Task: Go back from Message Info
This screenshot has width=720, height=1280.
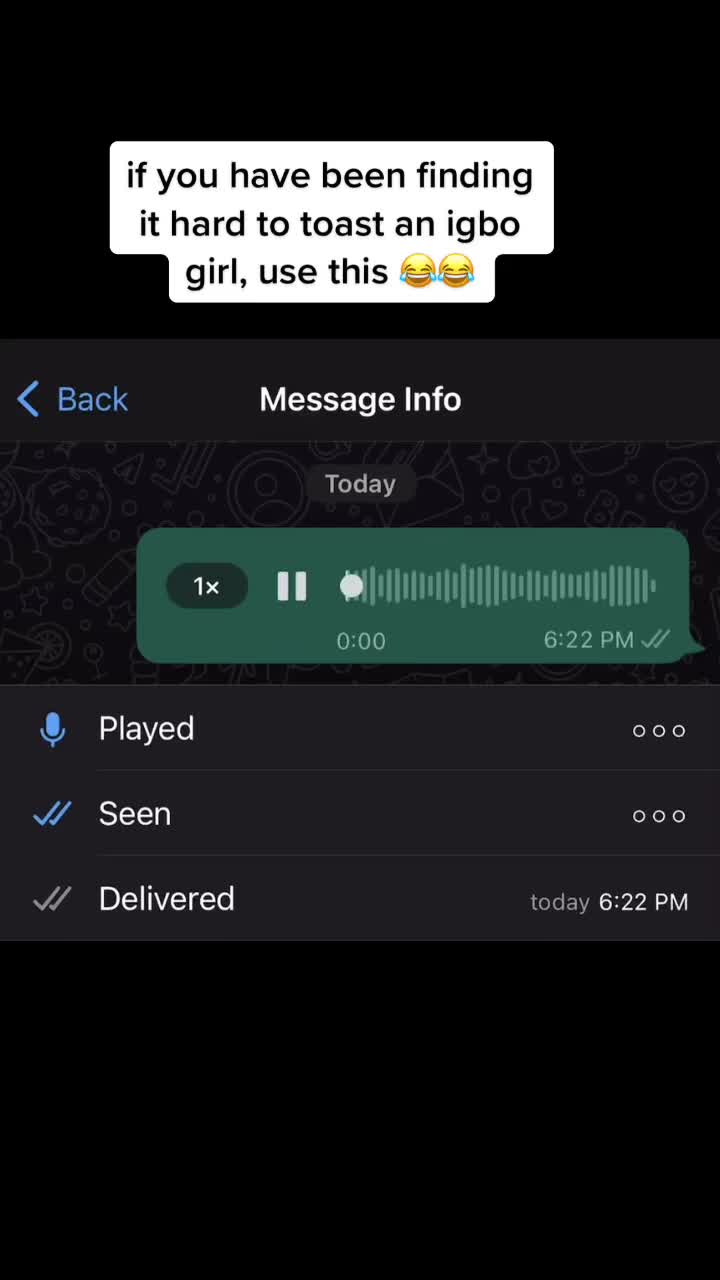Action: click(x=73, y=399)
